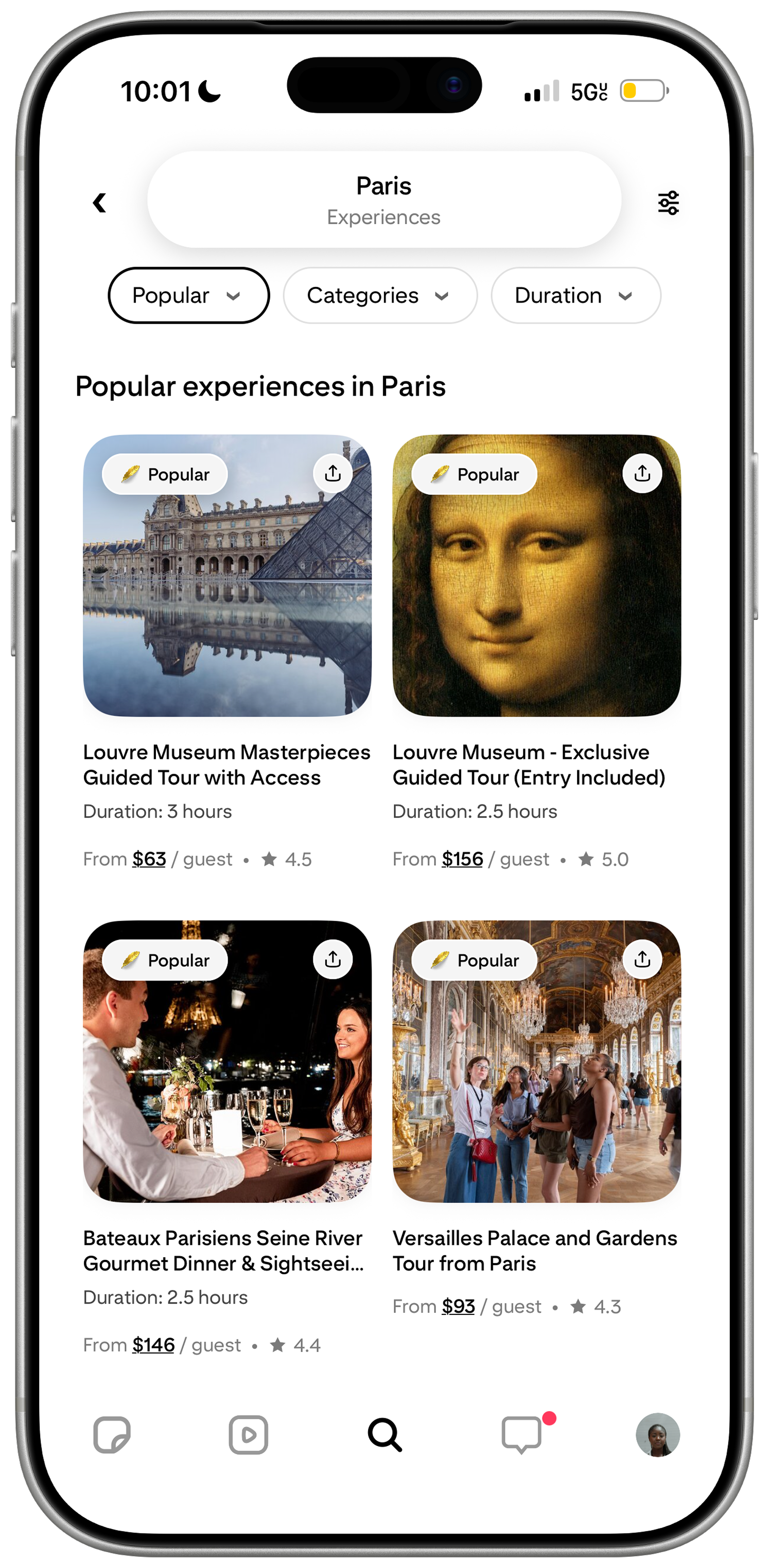This screenshot has width=769, height=1568.
Task: Open the $63 price link on the Louvre tour
Action: point(149,859)
